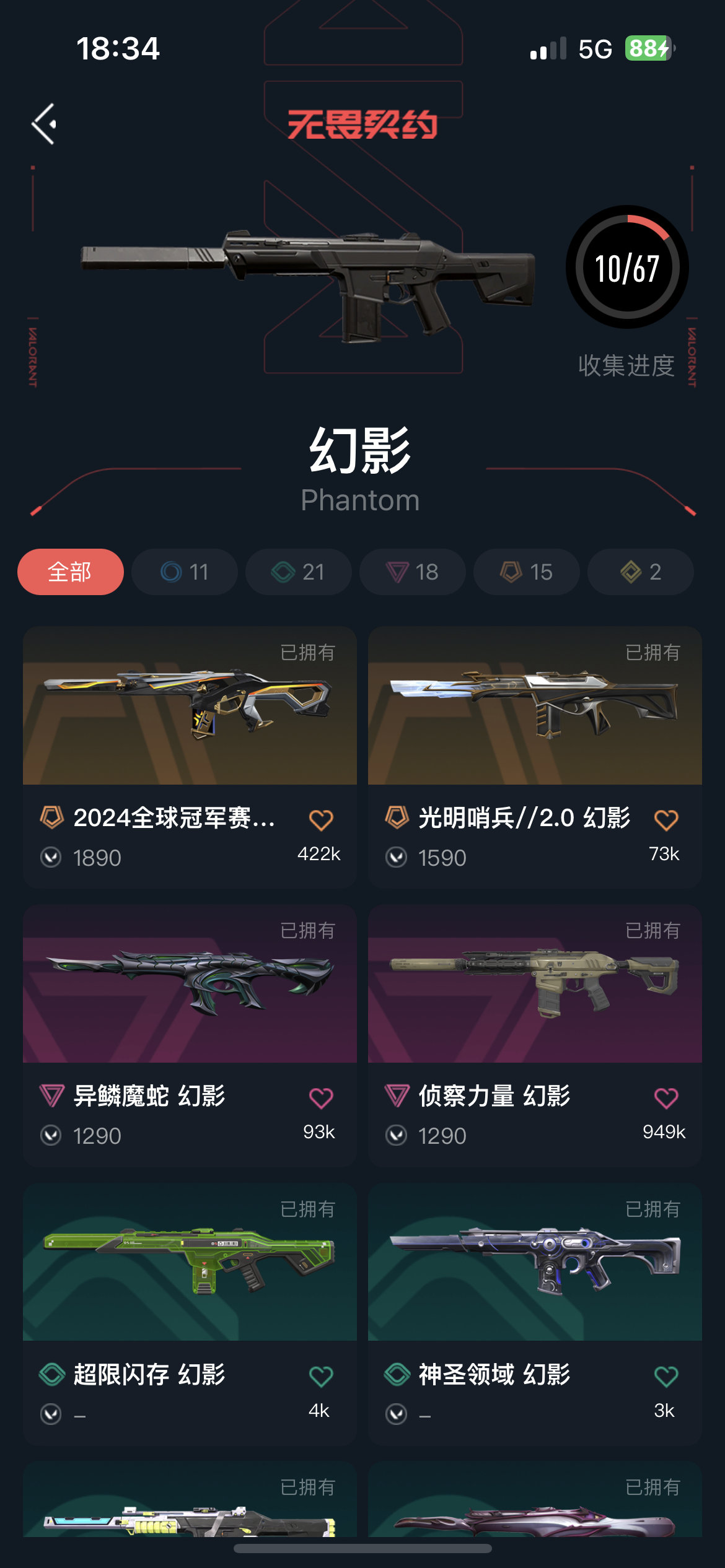
Task: Like the 光明哨兵//2.0 幻影 skin
Action: coord(666,820)
